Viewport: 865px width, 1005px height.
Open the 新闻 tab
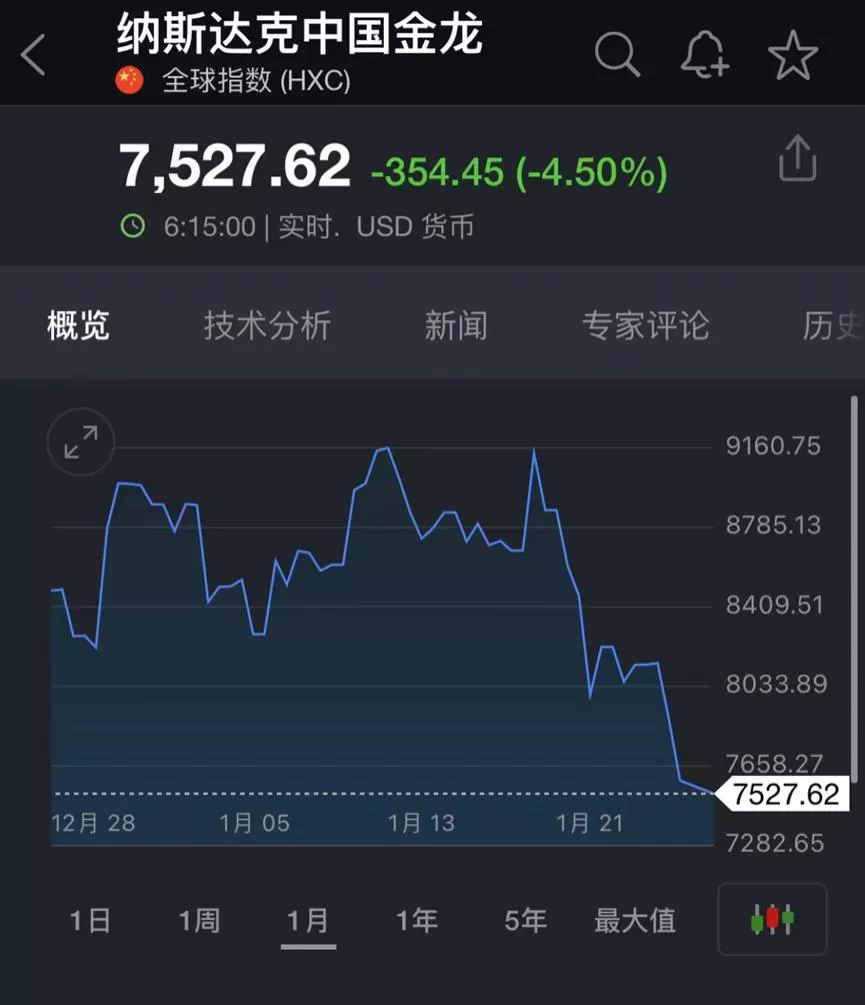(456, 326)
